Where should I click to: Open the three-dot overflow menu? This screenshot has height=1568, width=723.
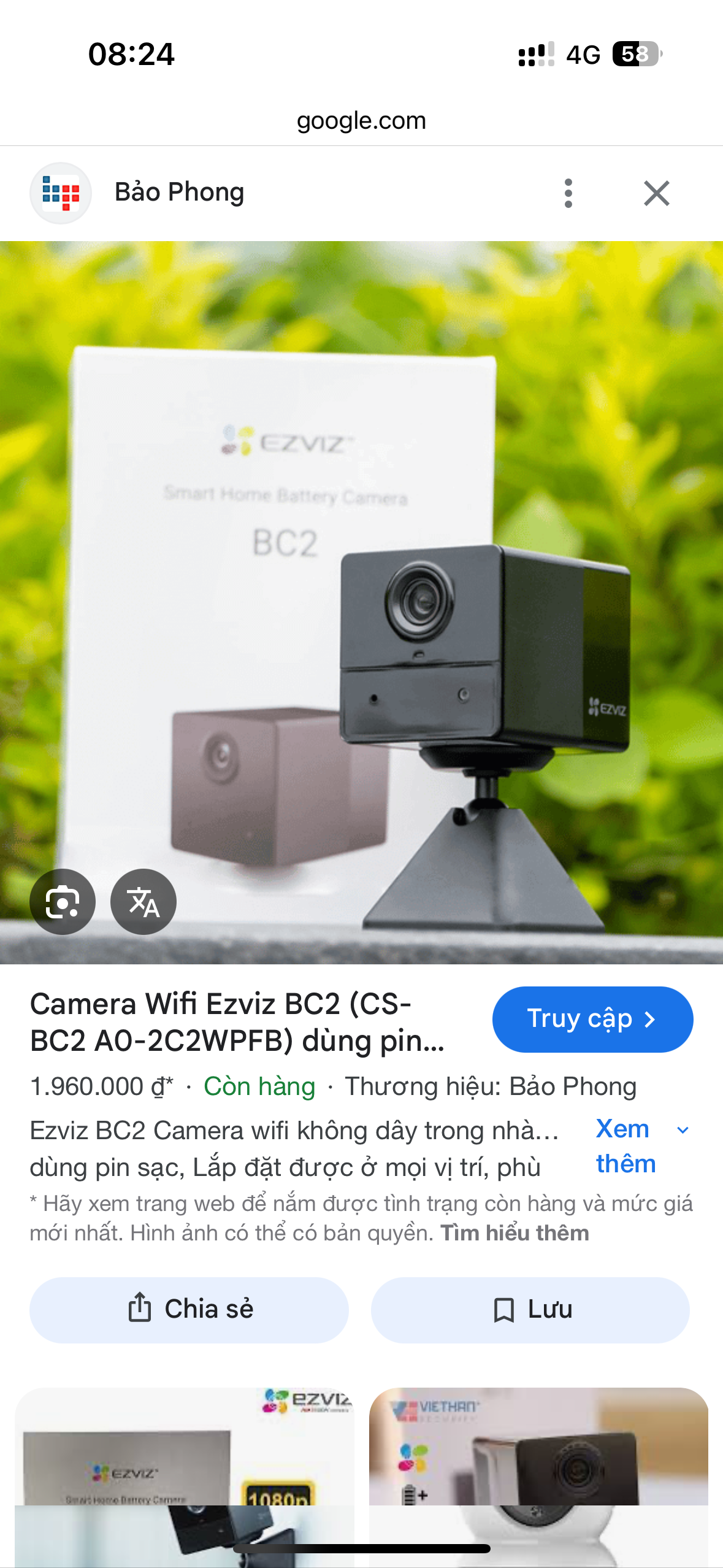click(568, 193)
